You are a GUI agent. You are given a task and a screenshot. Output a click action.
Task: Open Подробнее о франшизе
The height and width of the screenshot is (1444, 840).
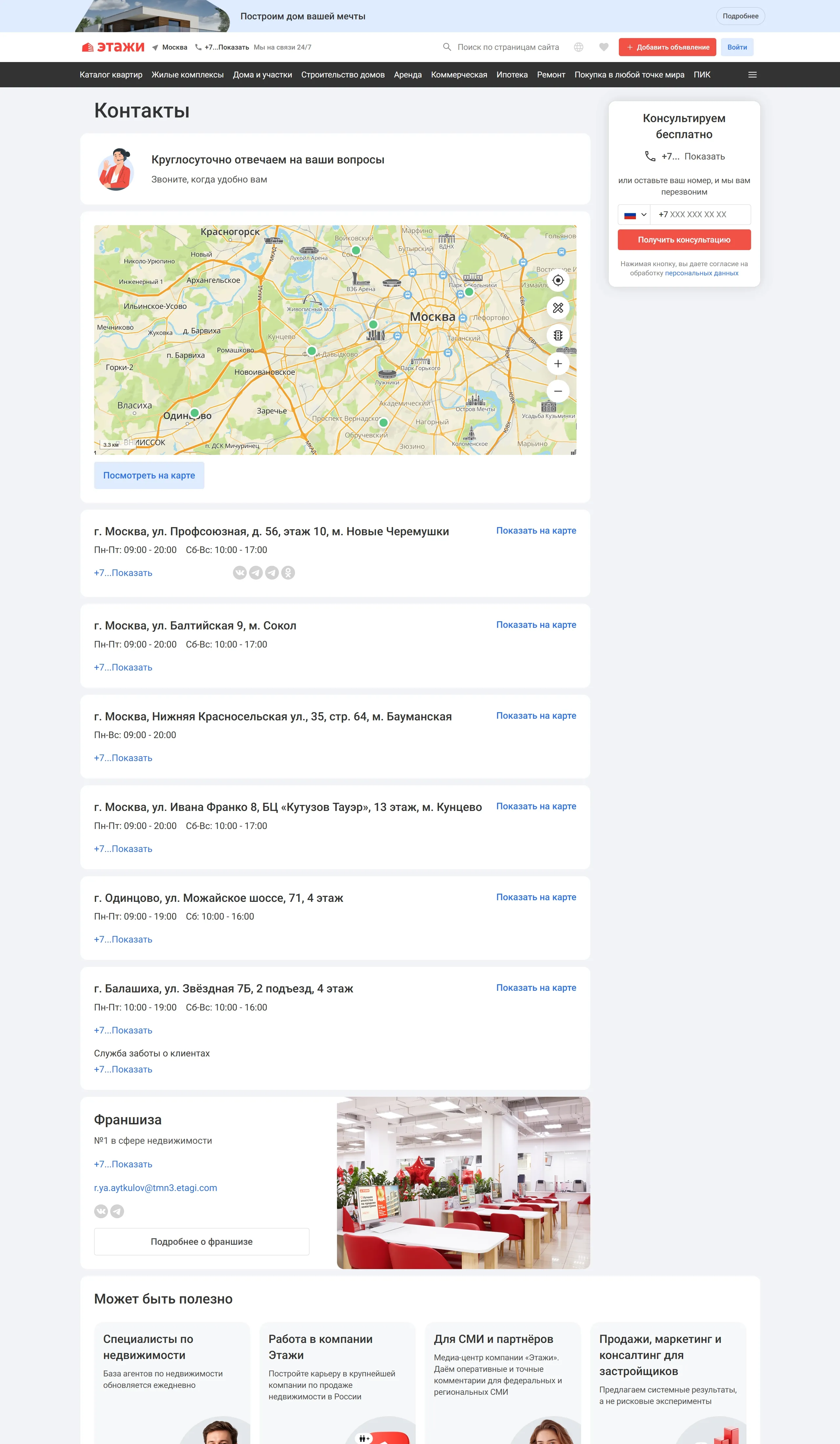point(201,1241)
